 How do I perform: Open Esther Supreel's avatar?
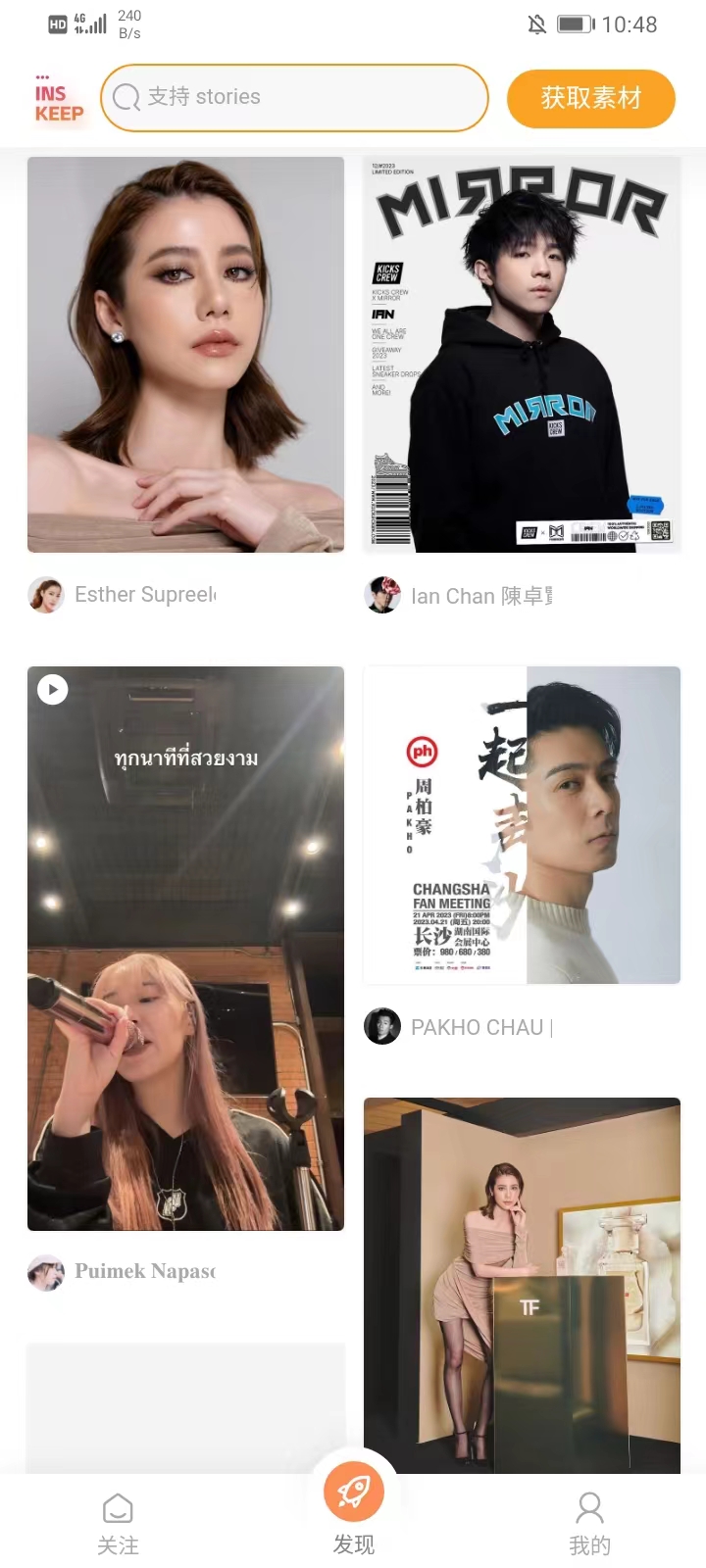pos(46,595)
